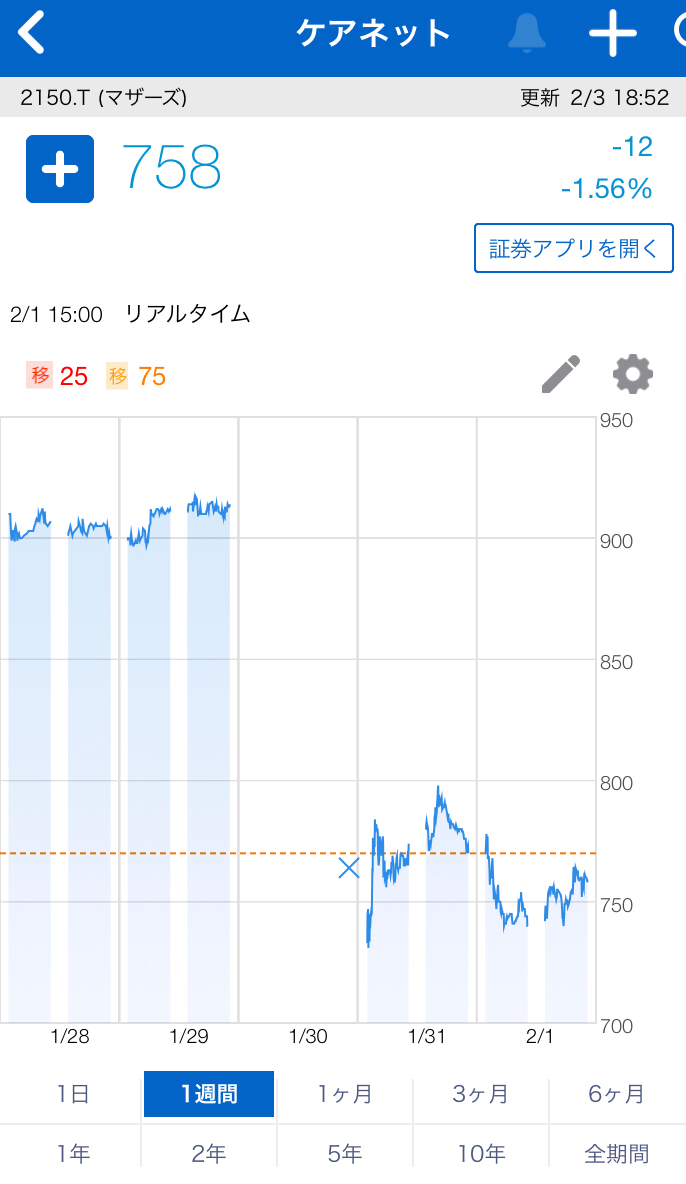Open the notification bell for ケアネット
Screen dimensions: 686x1184
tap(527, 34)
